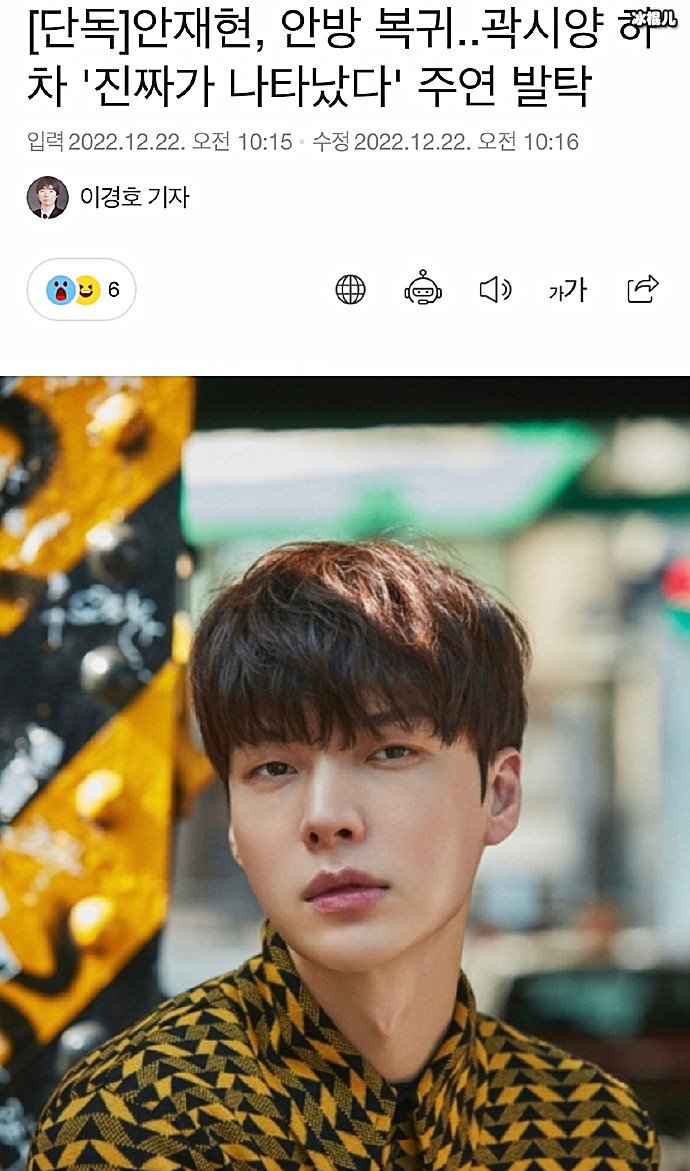The image size is (690, 1171).
Task: Open the robot summary bot icon
Action: point(422,290)
